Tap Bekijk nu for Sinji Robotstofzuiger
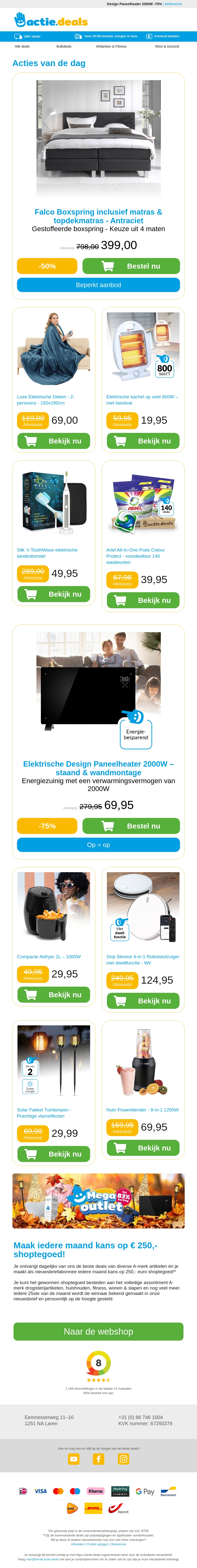 coord(143,1001)
